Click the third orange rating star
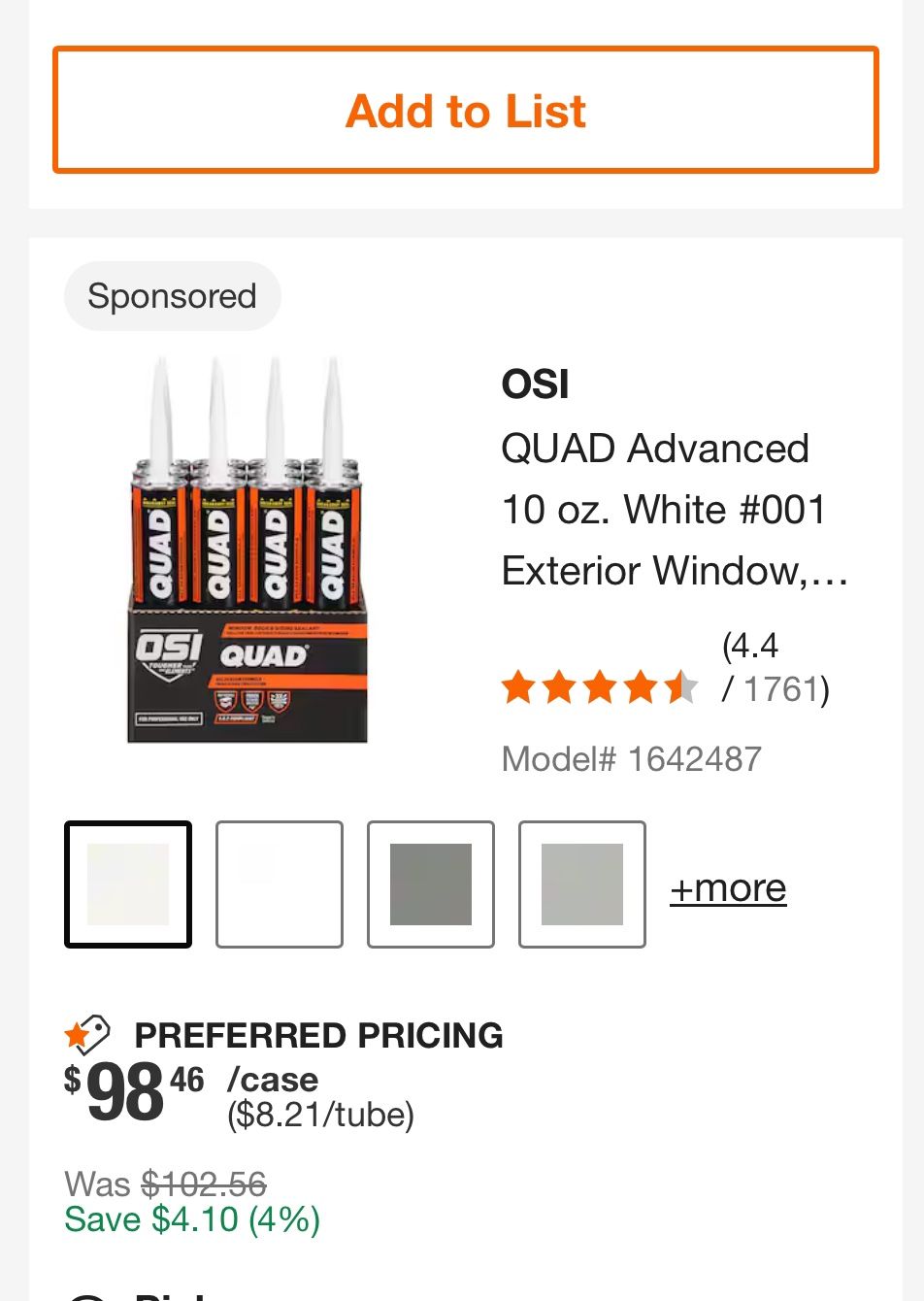 (600, 687)
